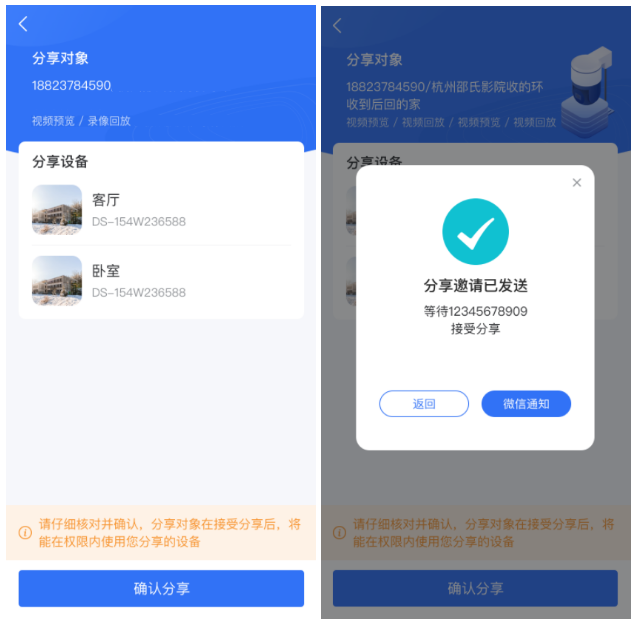
Task: Tap the undimmed 确认分享 button
Action: [161, 589]
